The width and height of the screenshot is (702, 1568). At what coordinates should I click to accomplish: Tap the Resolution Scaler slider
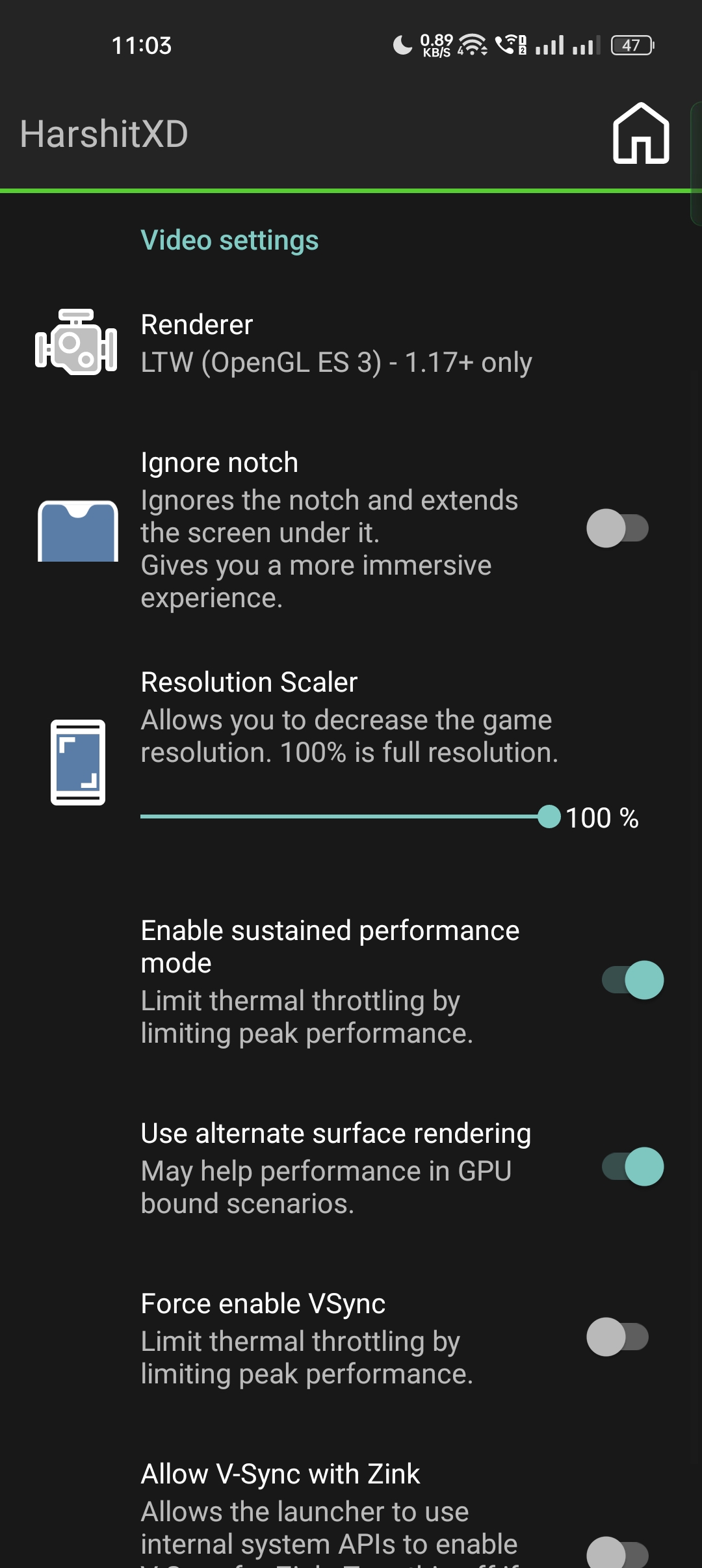click(351, 817)
